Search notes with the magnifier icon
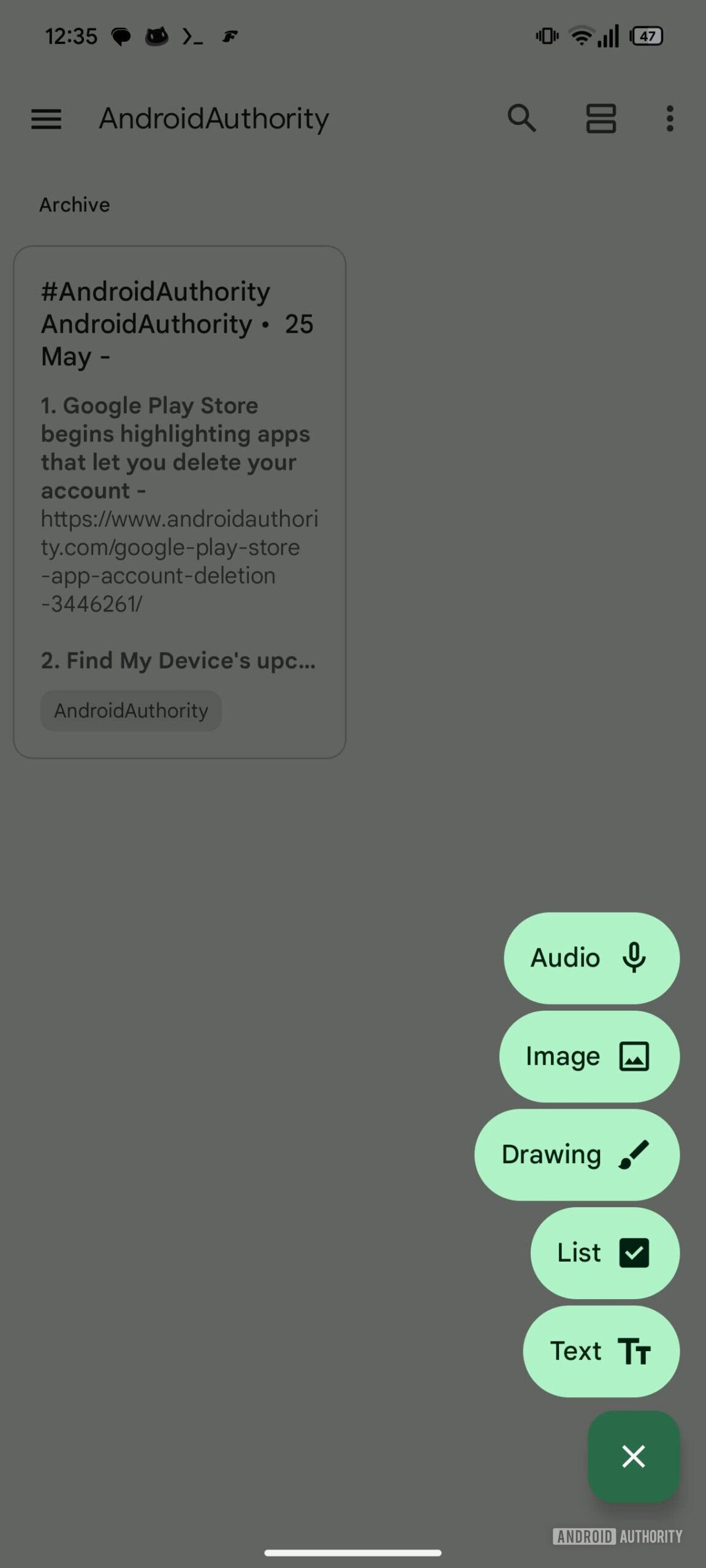 [522, 118]
